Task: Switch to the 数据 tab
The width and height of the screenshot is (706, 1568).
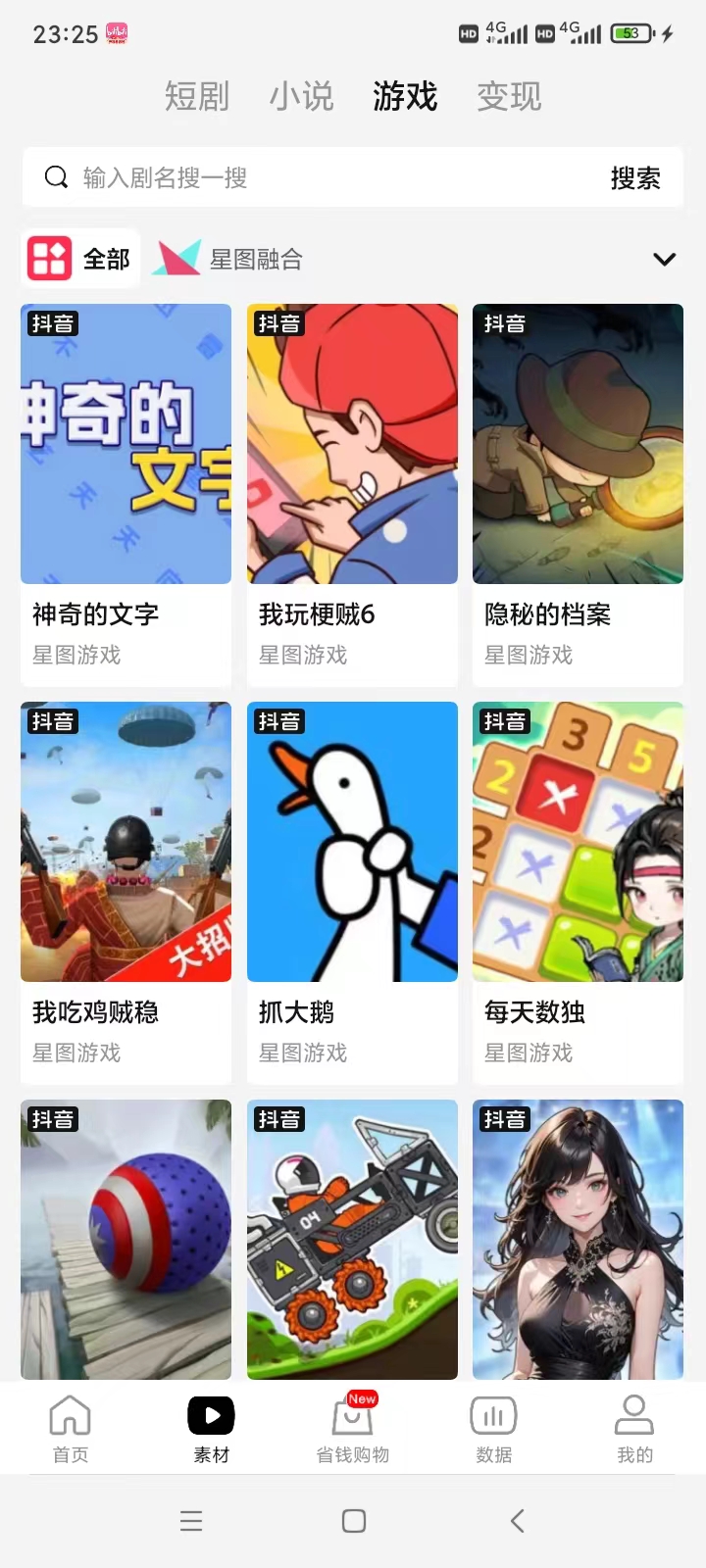Action: pyautogui.click(x=493, y=1429)
